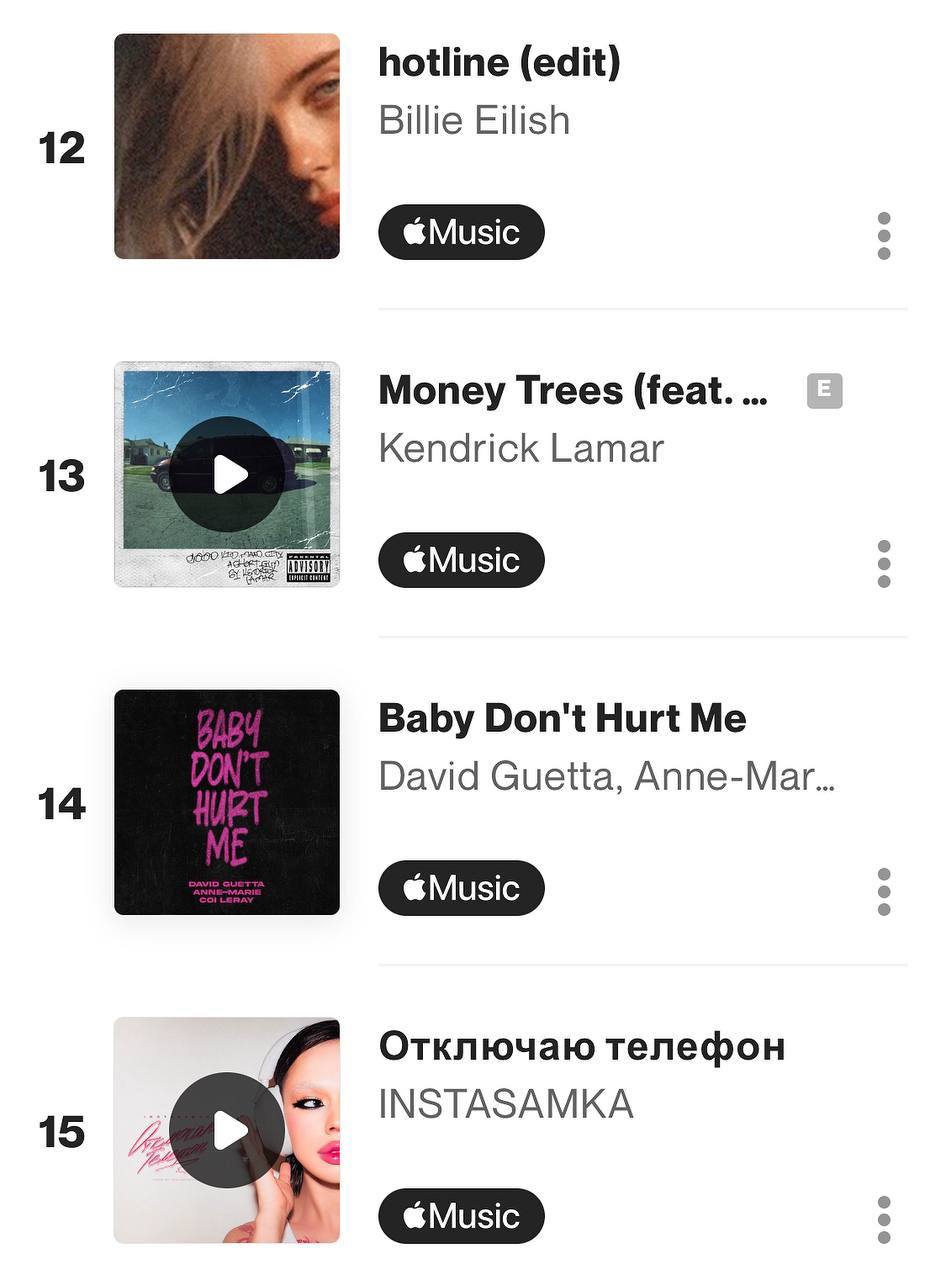Open Apple Music link for Baby Don't Hurt Me

tap(461, 888)
